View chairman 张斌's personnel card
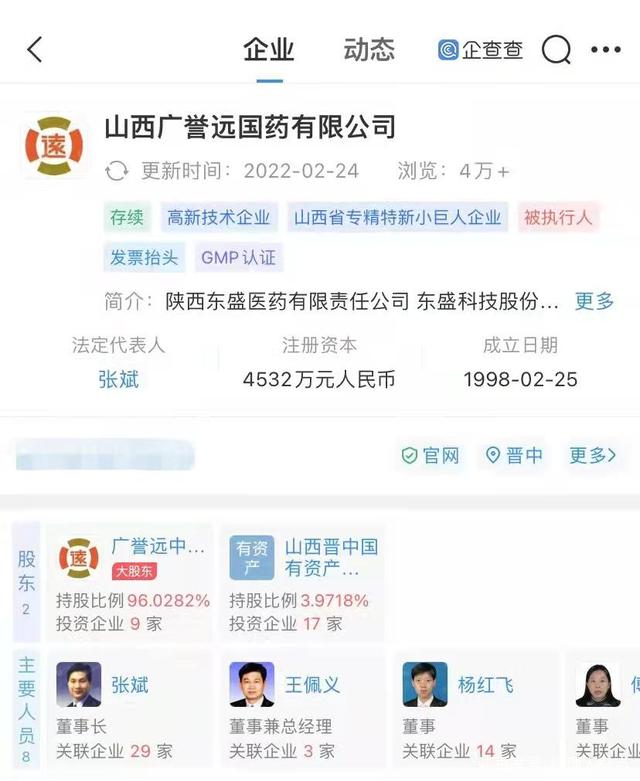The height and width of the screenshot is (781, 640). coord(132,705)
